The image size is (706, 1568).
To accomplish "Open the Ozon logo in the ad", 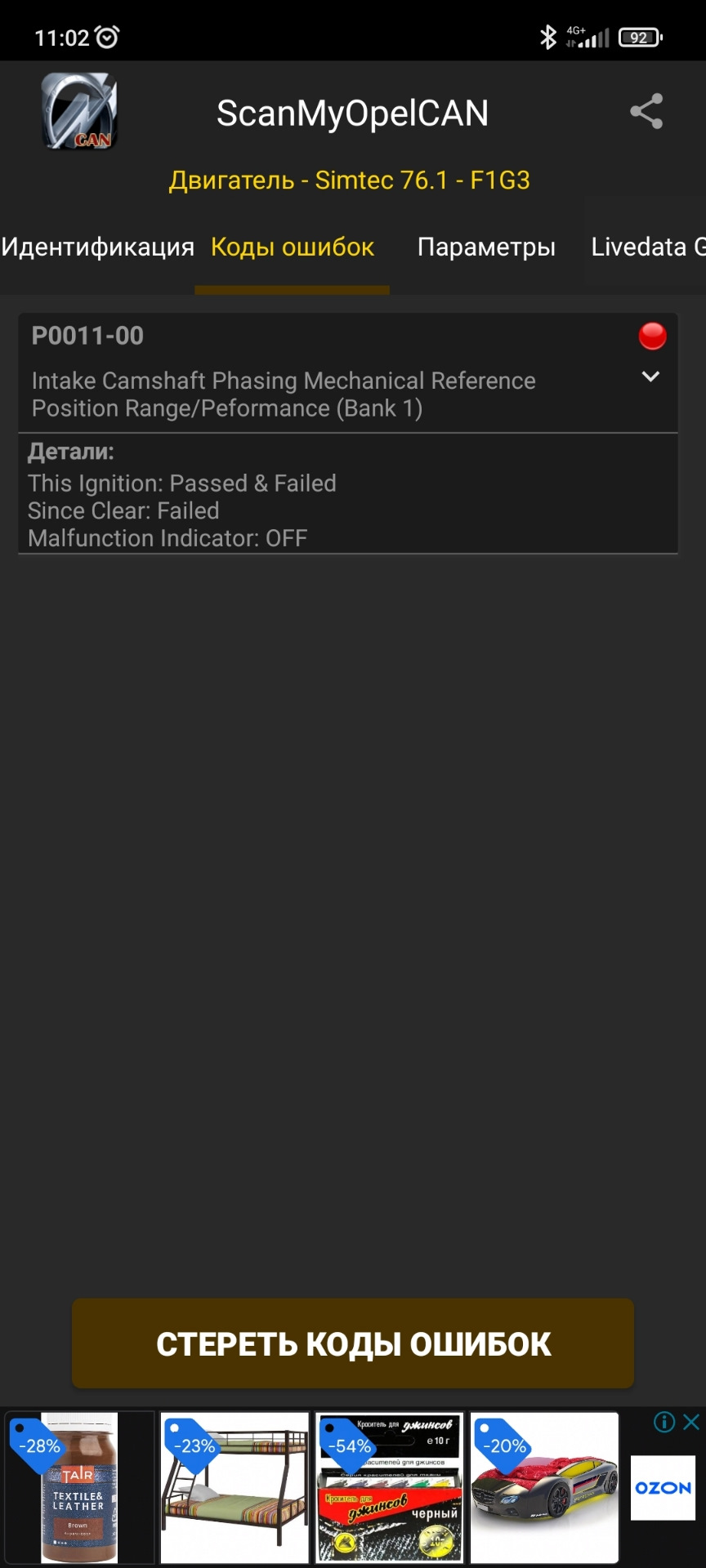I will pos(663,1488).
